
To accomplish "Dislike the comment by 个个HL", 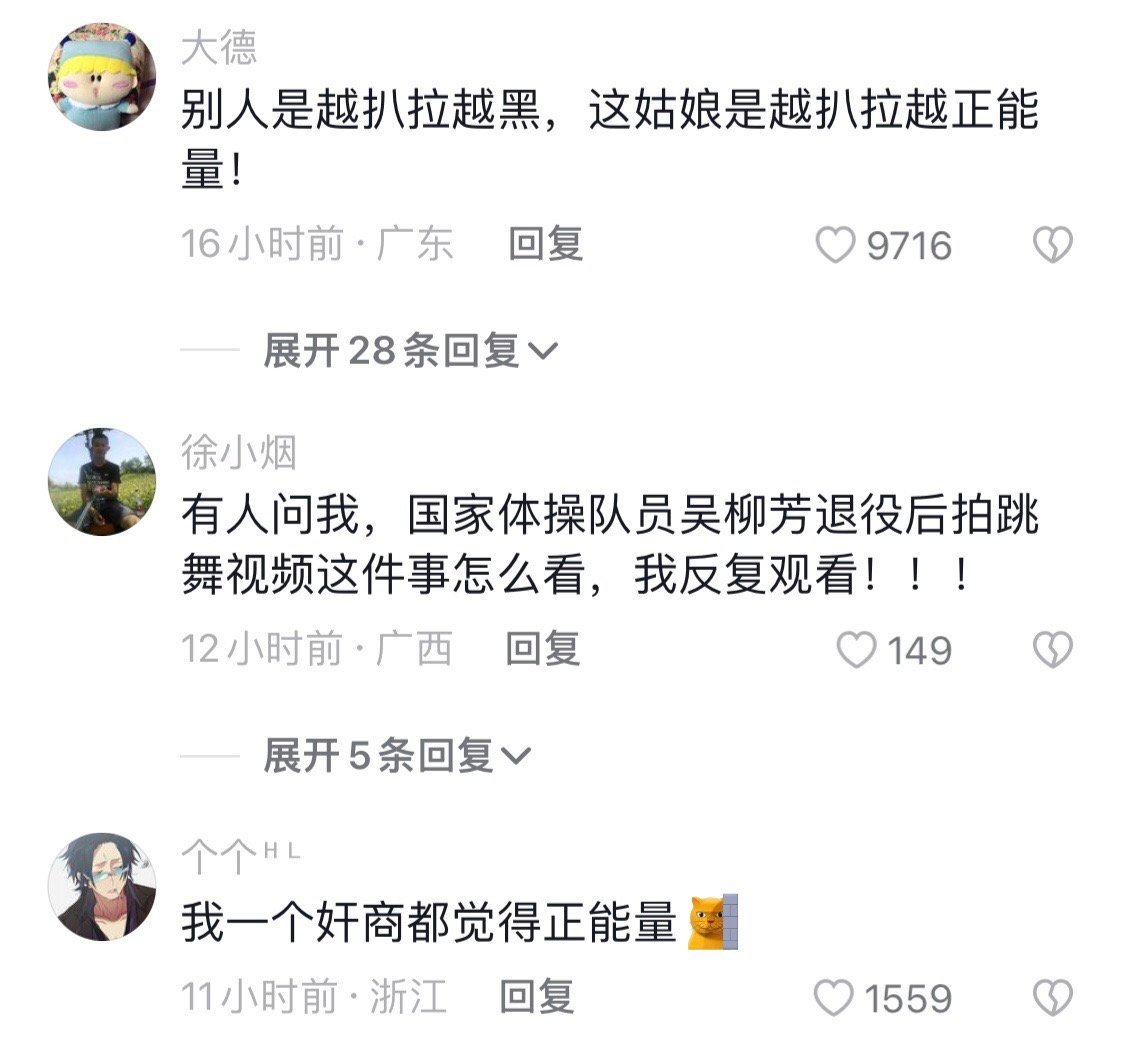I will (x=1052, y=998).
